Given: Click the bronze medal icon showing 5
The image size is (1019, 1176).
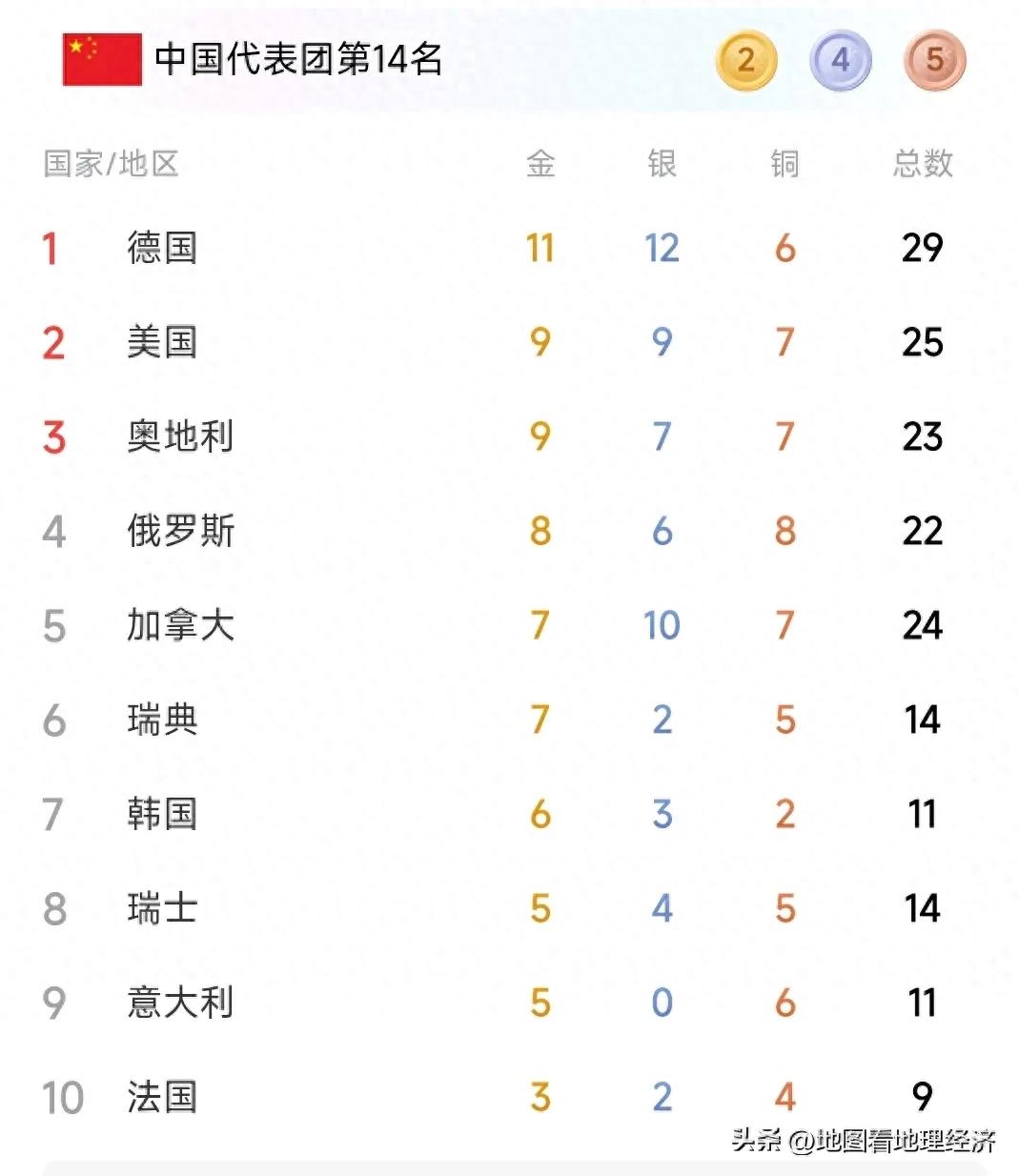Looking at the screenshot, I should [x=934, y=59].
